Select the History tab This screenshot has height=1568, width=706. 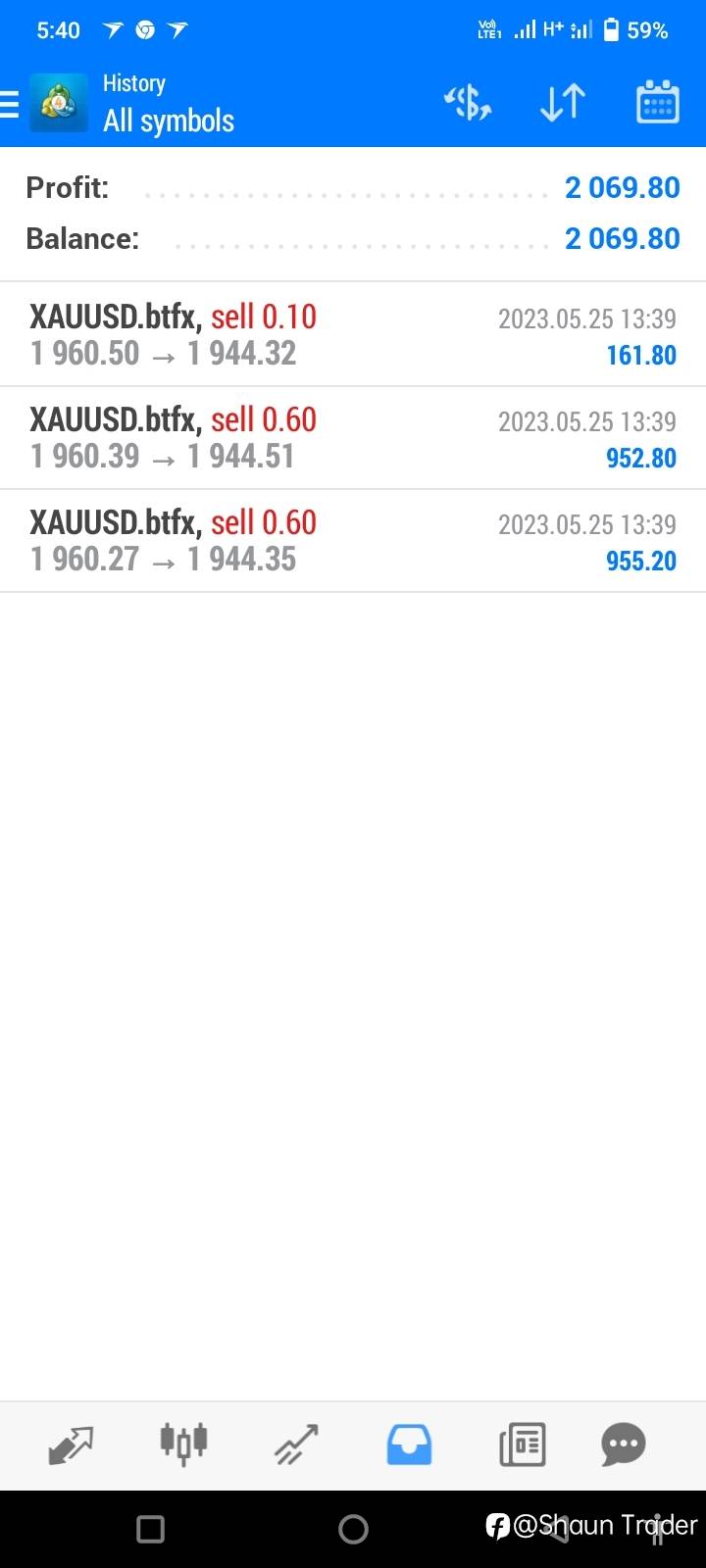pyautogui.click(x=409, y=1445)
